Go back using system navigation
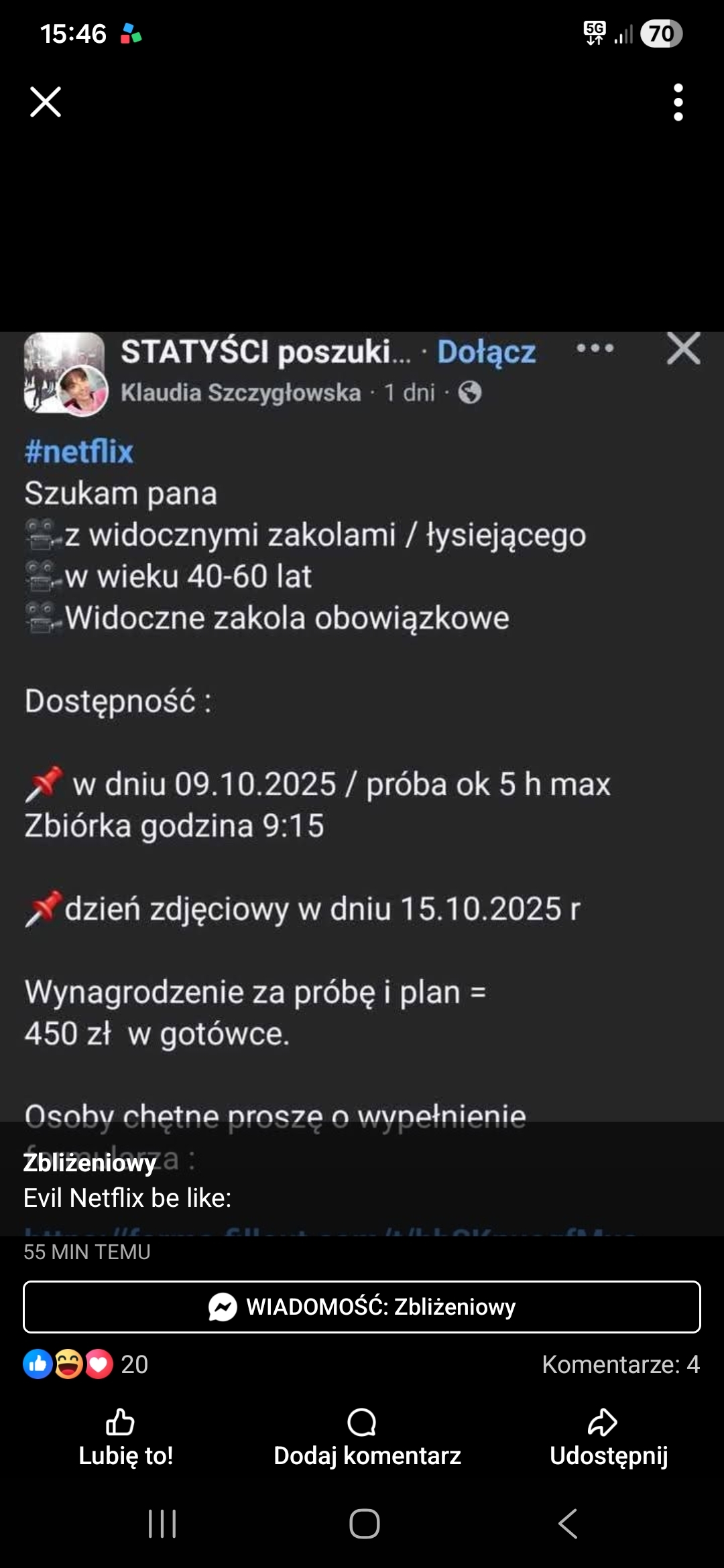 coord(567,1524)
